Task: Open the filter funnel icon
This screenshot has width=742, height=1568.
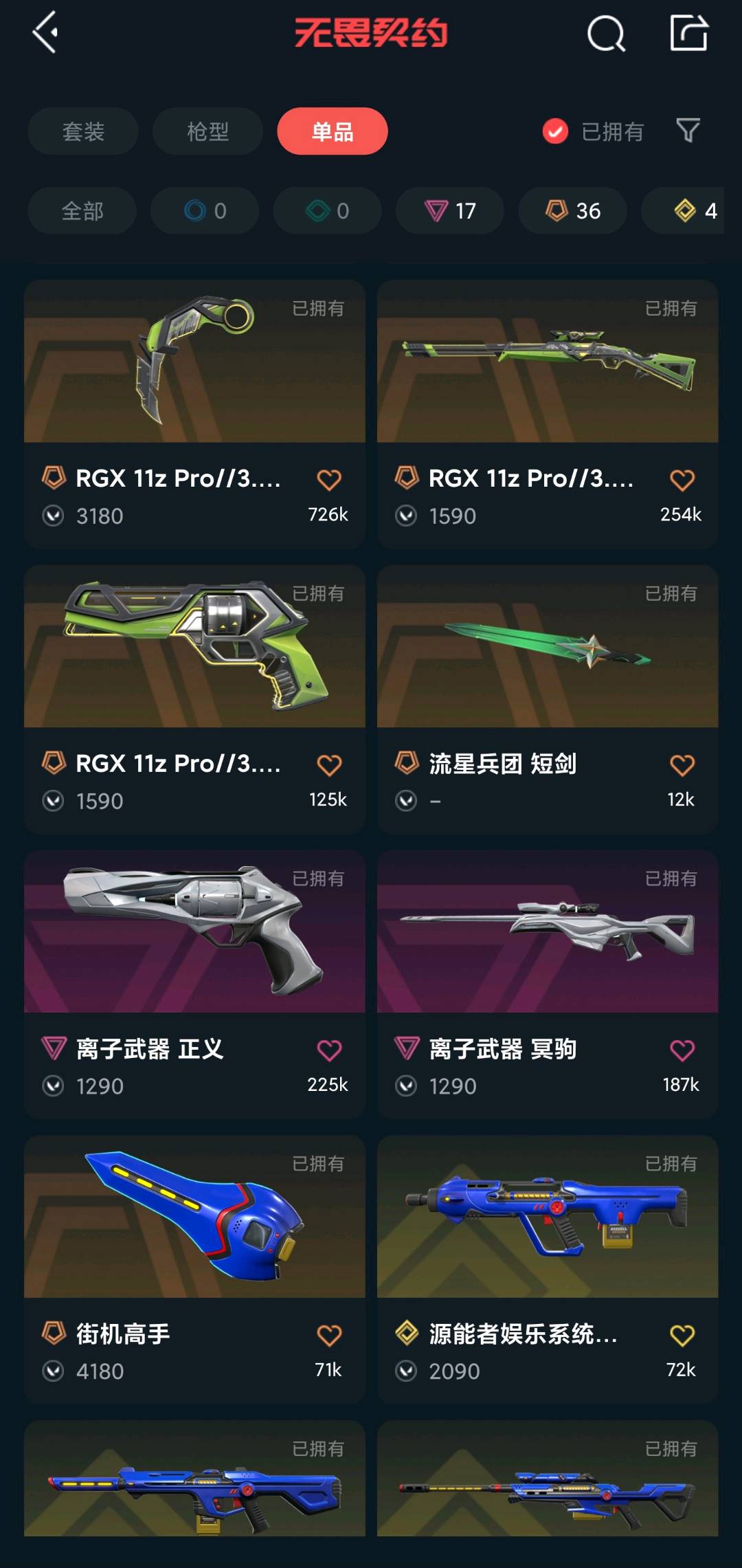Action: click(688, 130)
